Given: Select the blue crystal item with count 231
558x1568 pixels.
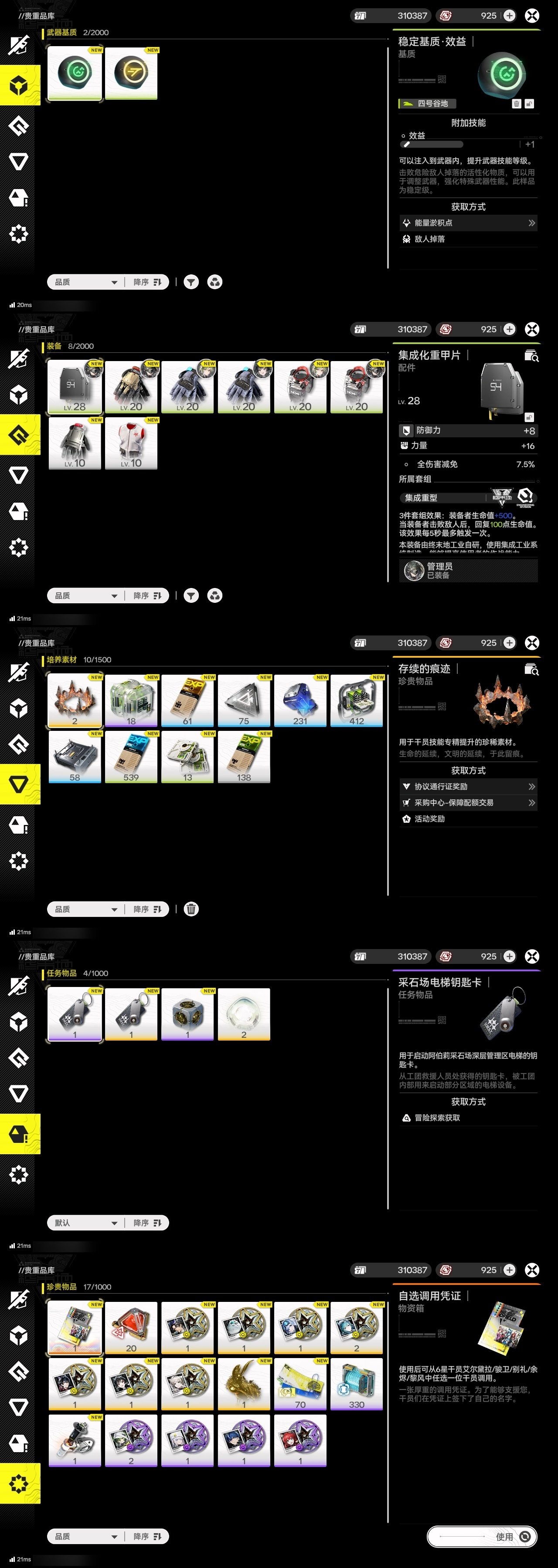Looking at the screenshot, I should coord(300,700).
